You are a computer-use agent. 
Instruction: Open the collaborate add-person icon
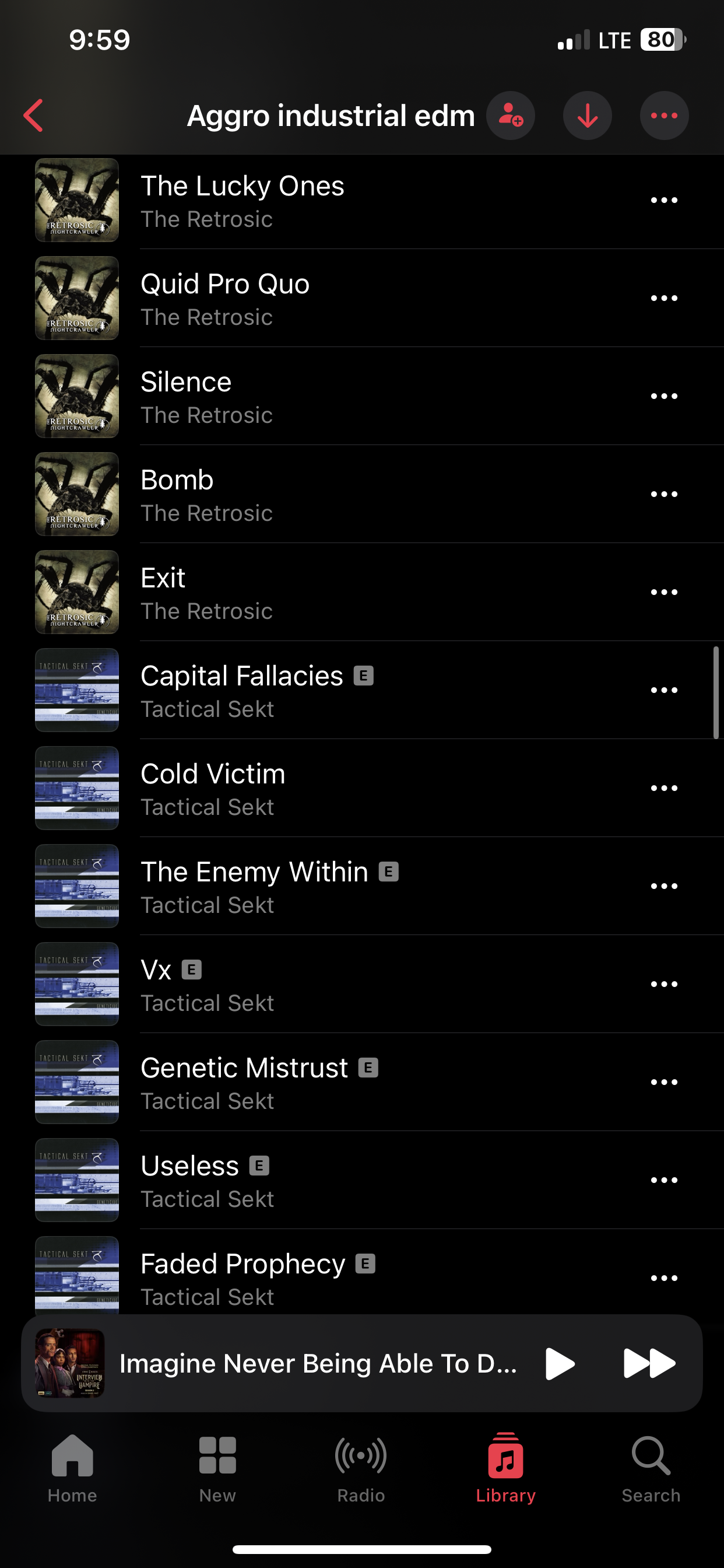click(511, 116)
